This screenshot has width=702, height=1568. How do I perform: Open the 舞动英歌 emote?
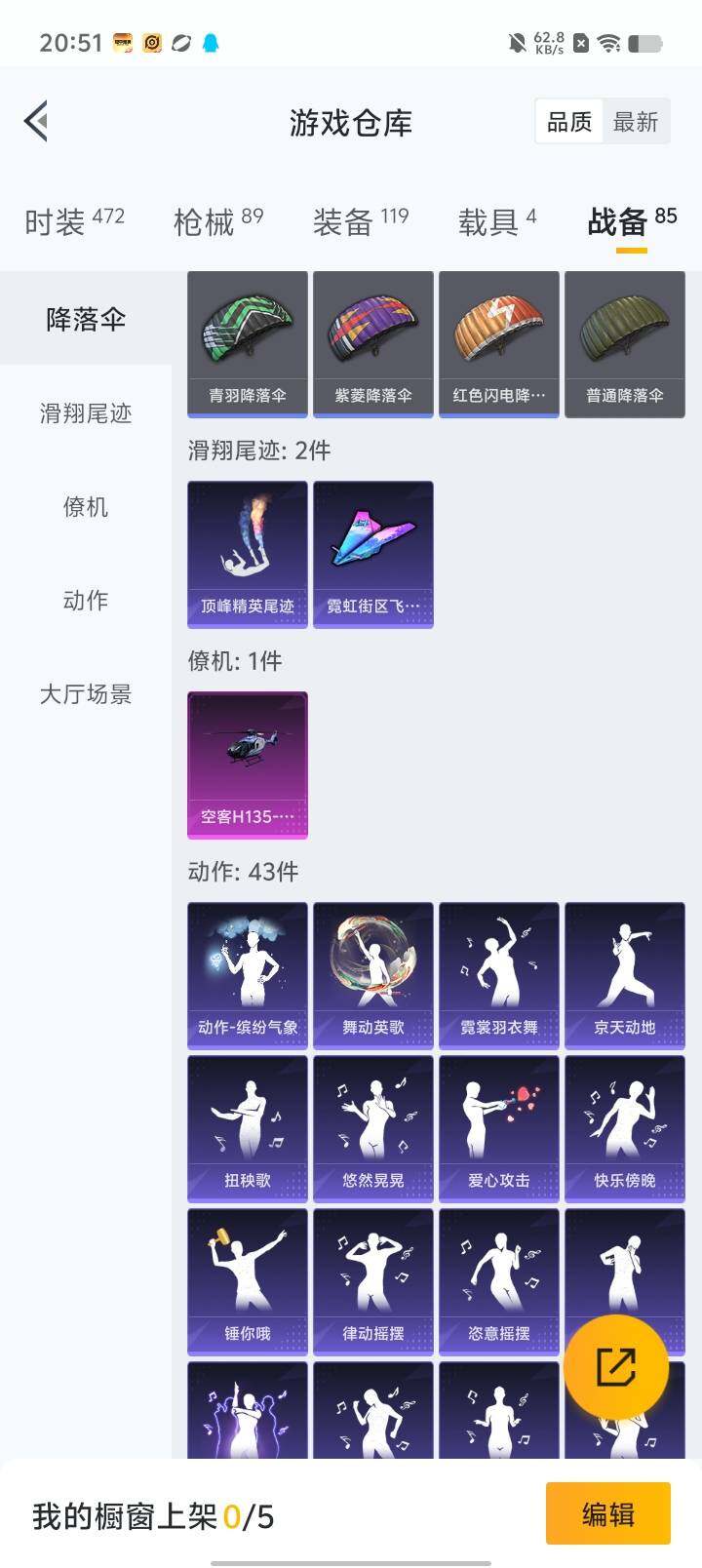(373, 975)
